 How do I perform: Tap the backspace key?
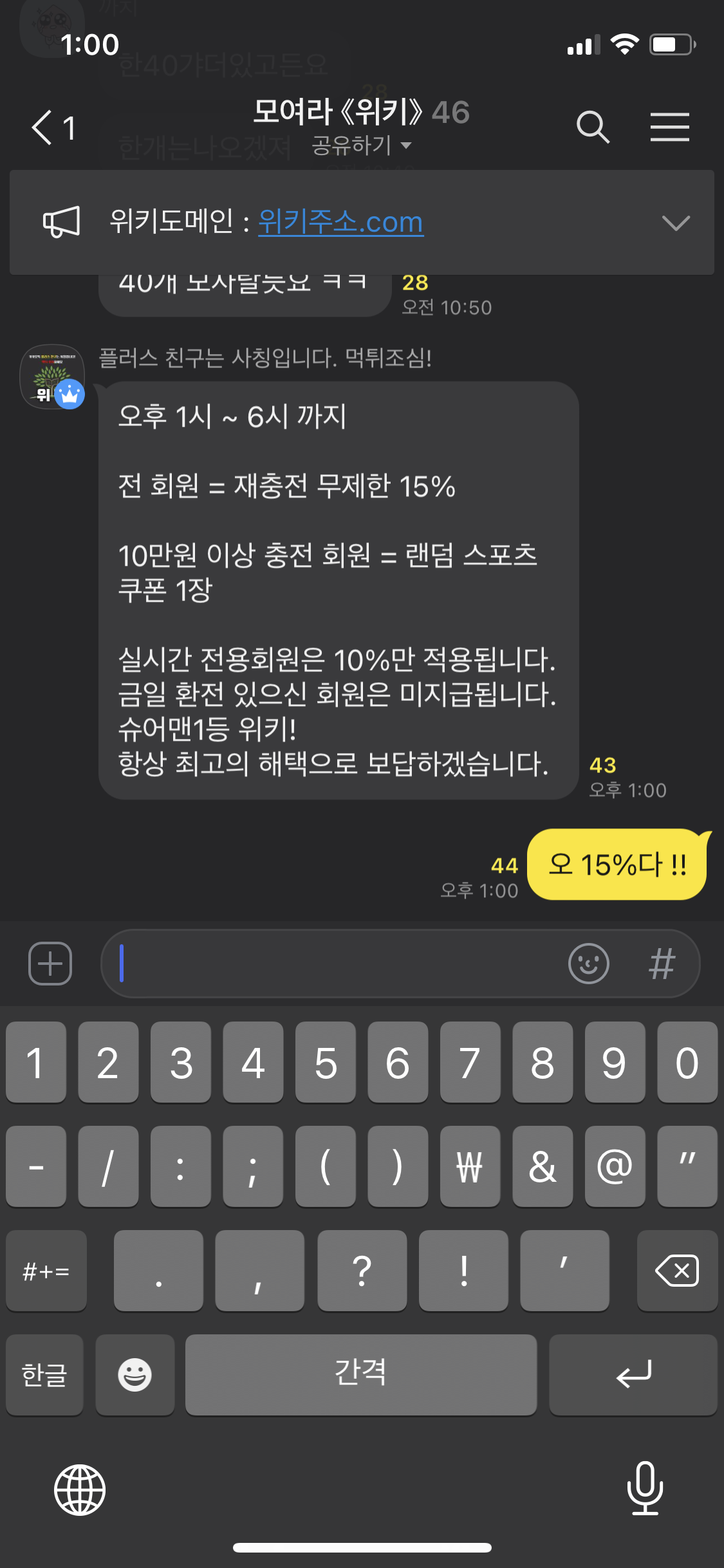tap(676, 1271)
